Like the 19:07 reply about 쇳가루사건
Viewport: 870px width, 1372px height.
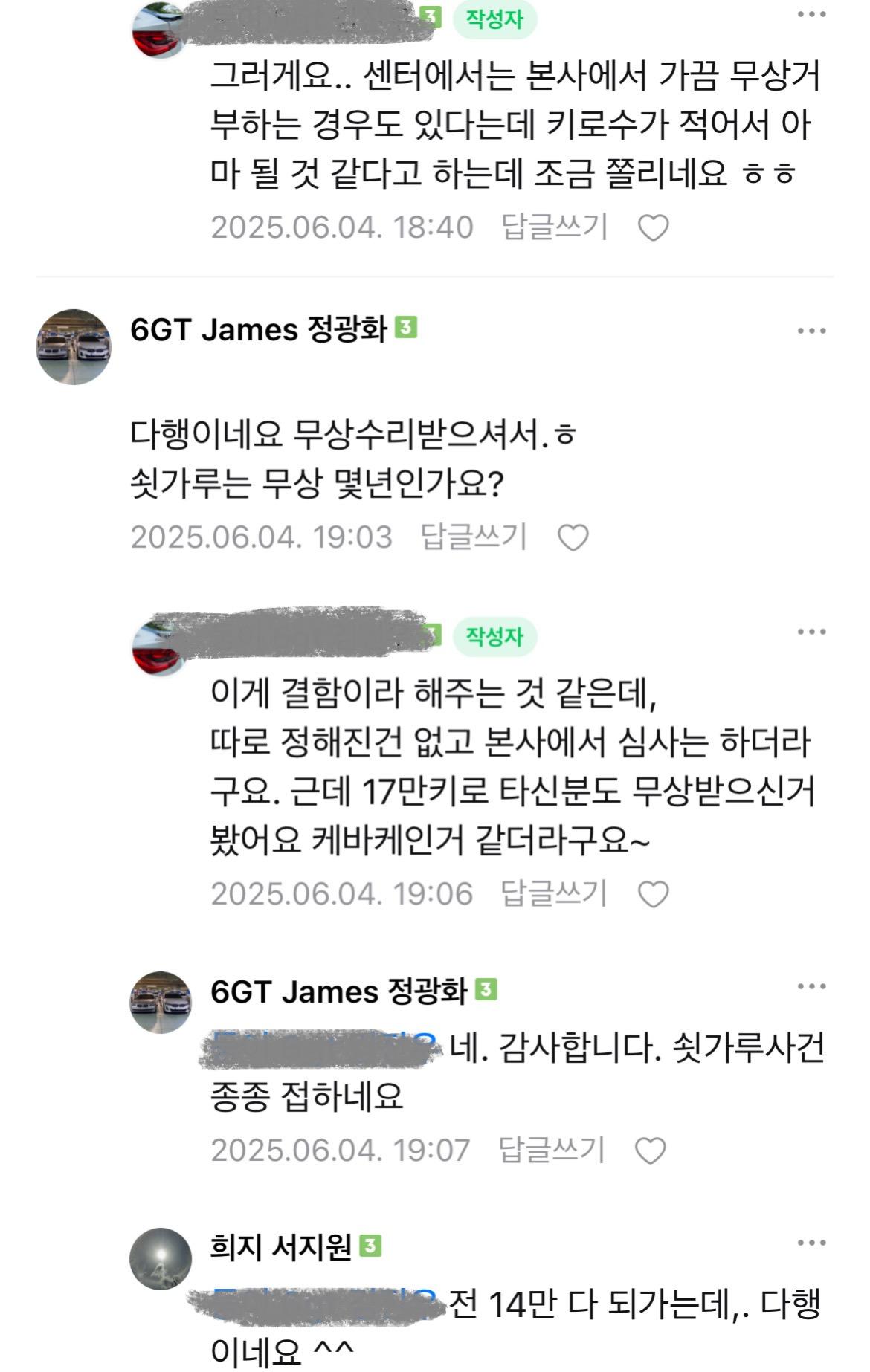[651, 1151]
